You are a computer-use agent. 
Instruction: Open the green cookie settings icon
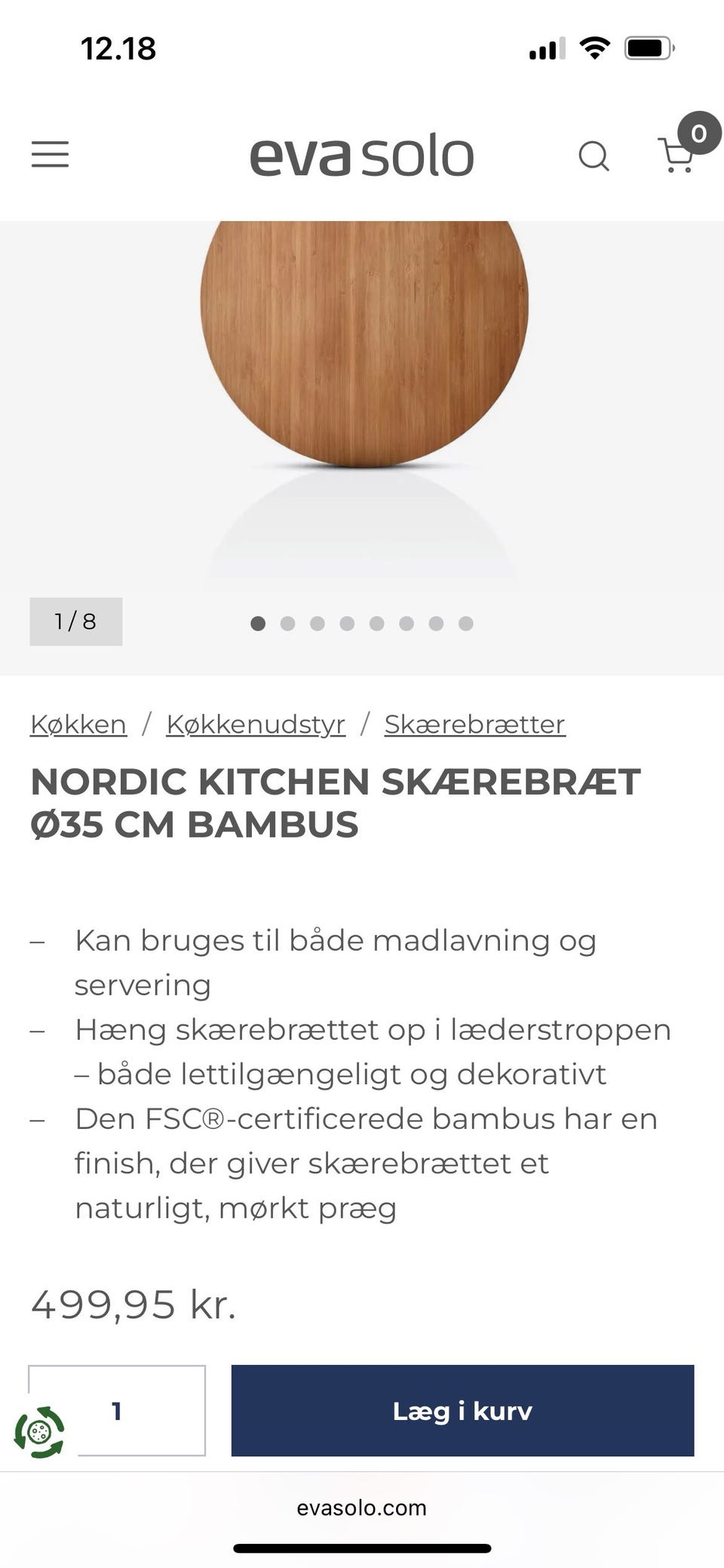pos(39,1431)
